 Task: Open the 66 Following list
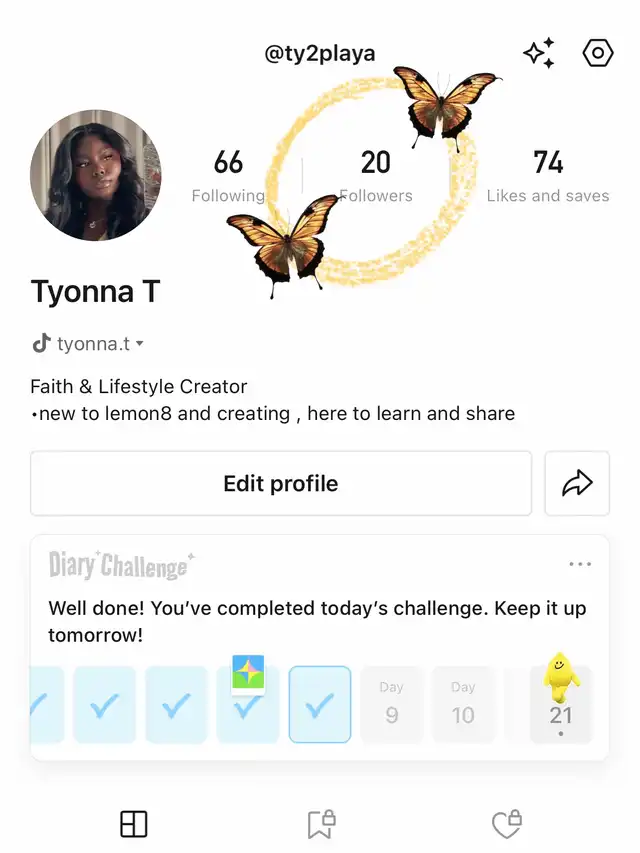[228, 176]
